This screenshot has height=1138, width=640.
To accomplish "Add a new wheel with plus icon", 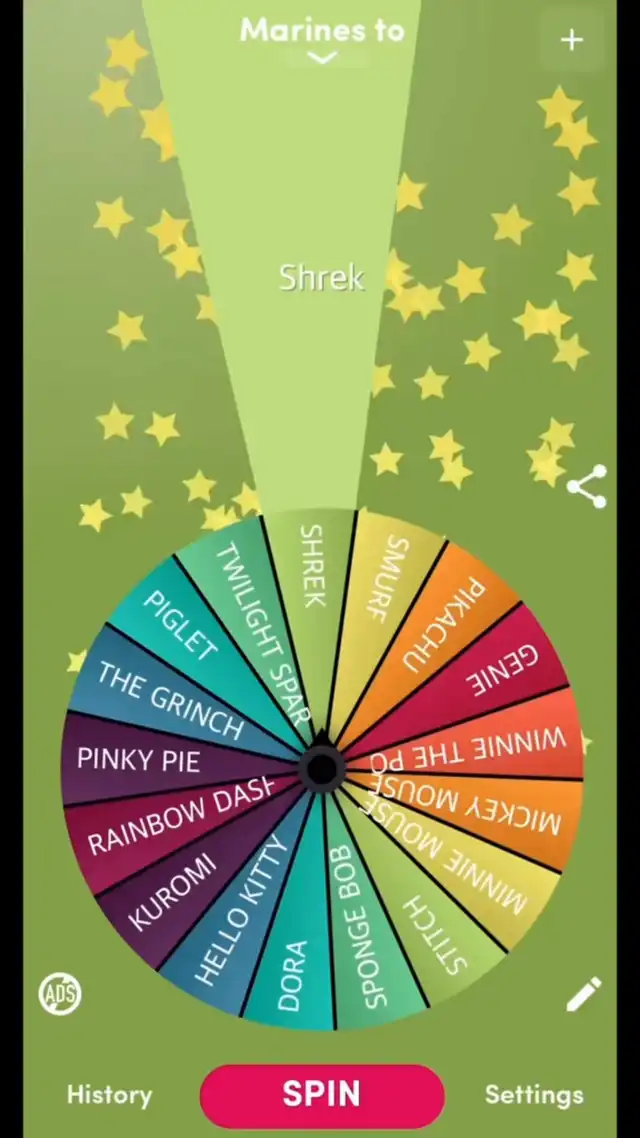I will click(x=572, y=40).
